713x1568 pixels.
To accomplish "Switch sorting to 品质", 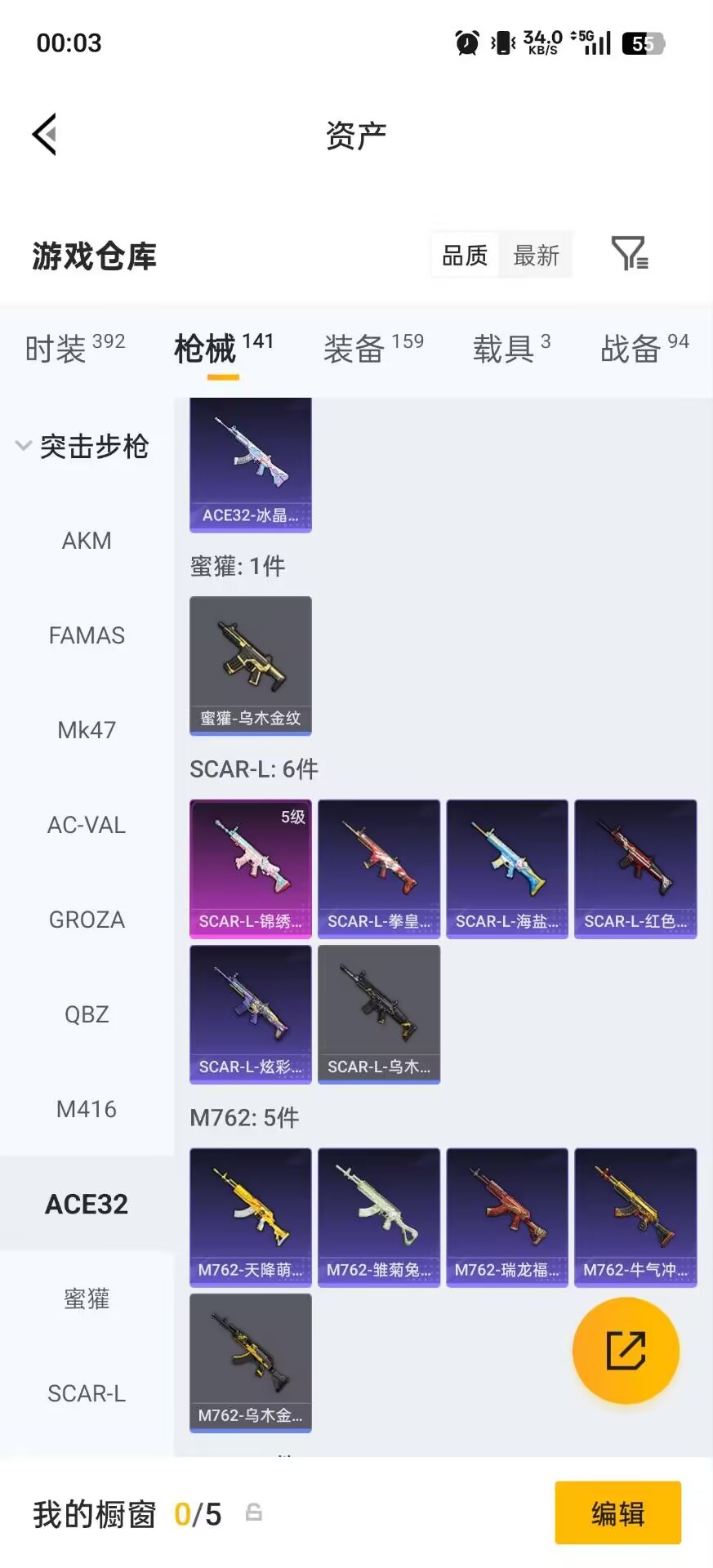I will point(464,255).
